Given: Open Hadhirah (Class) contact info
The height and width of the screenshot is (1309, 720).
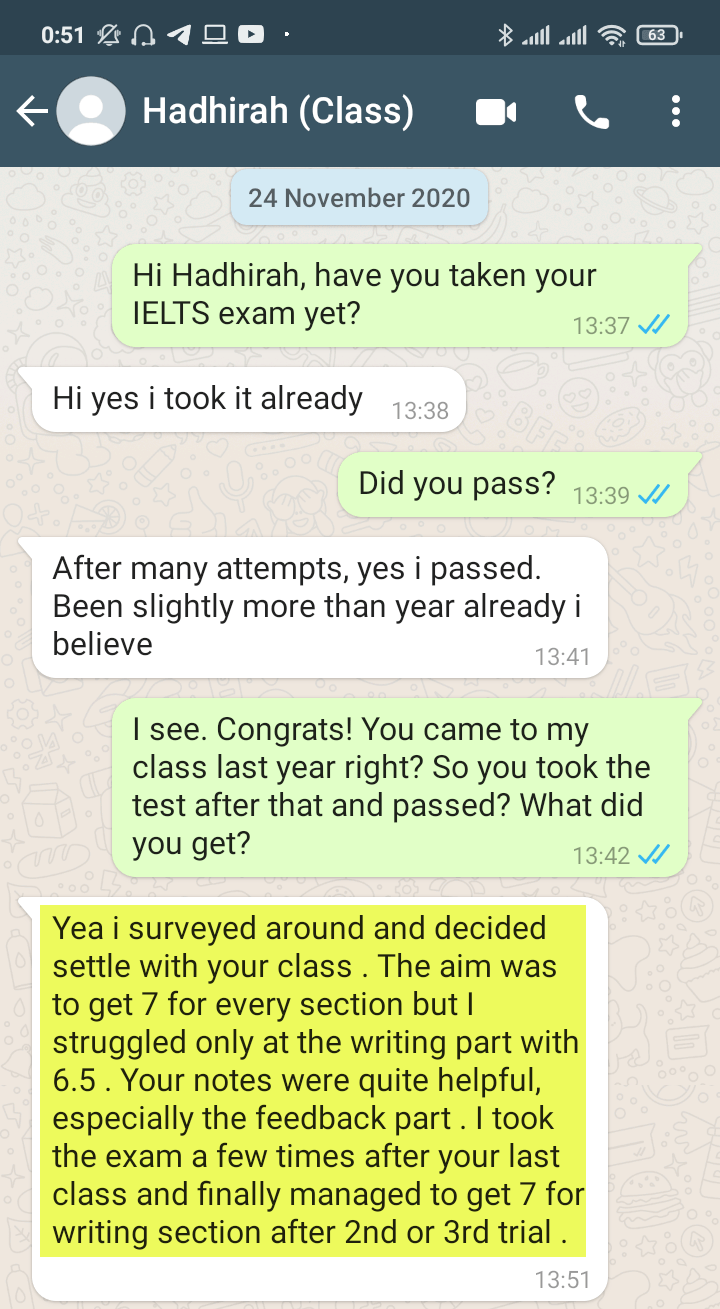Looking at the screenshot, I should (278, 111).
